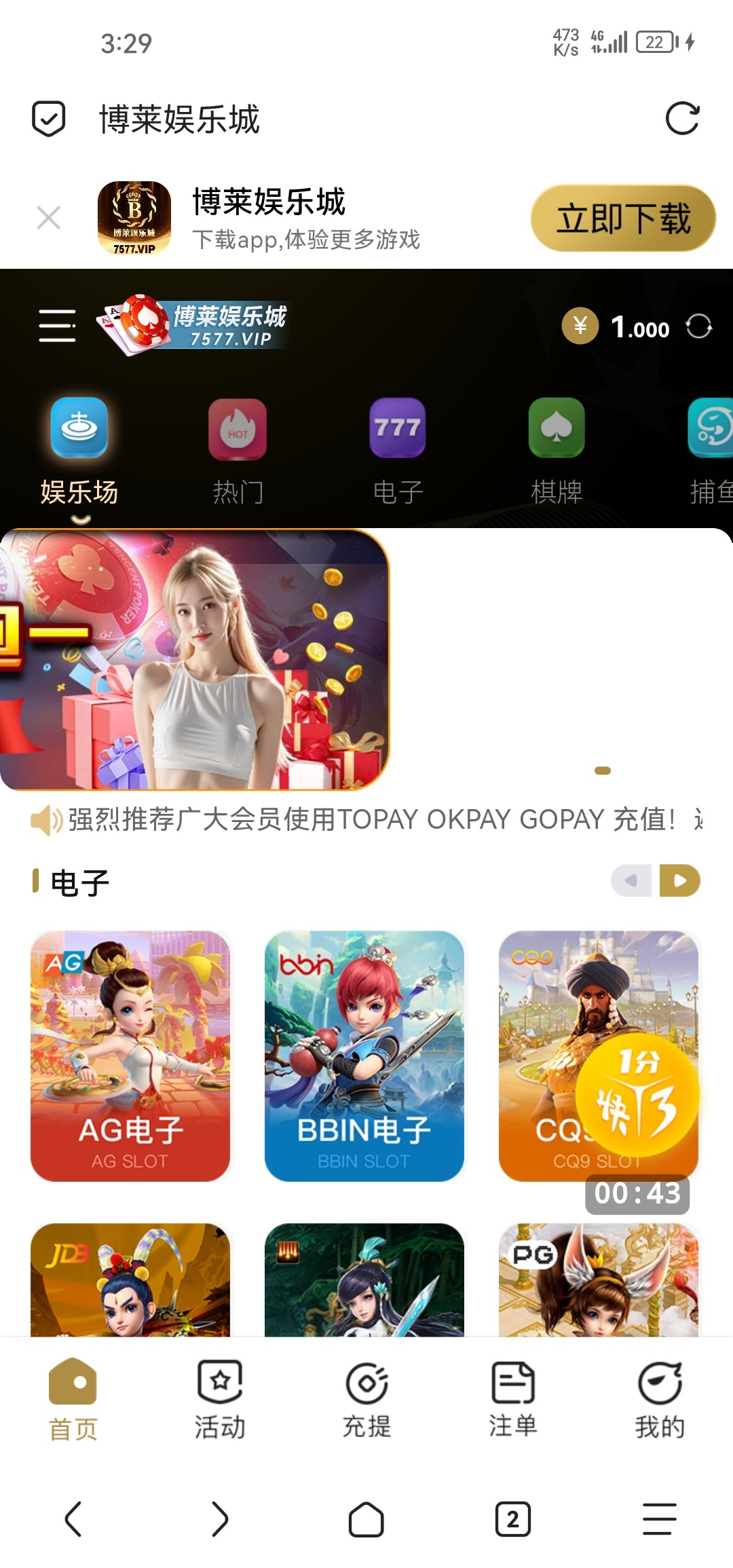Show next page of 电子 games
733x1568 pixels.
(679, 880)
